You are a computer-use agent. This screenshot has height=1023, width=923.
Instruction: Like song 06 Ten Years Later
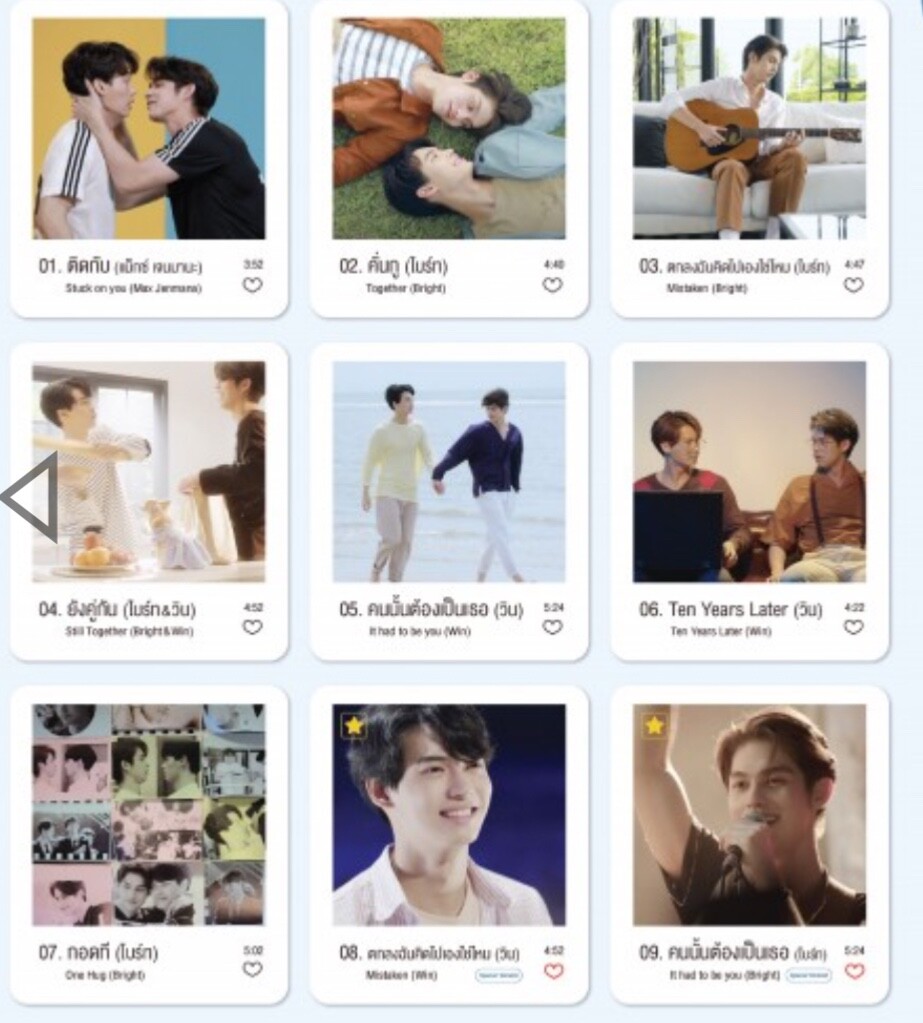point(853,627)
